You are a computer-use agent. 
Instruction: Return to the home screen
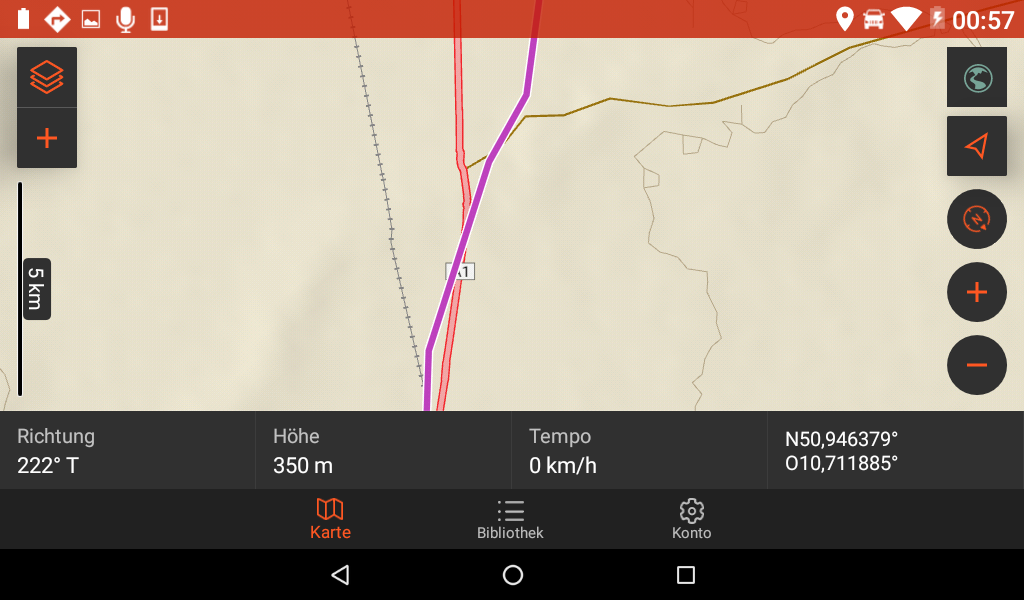click(x=512, y=575)
